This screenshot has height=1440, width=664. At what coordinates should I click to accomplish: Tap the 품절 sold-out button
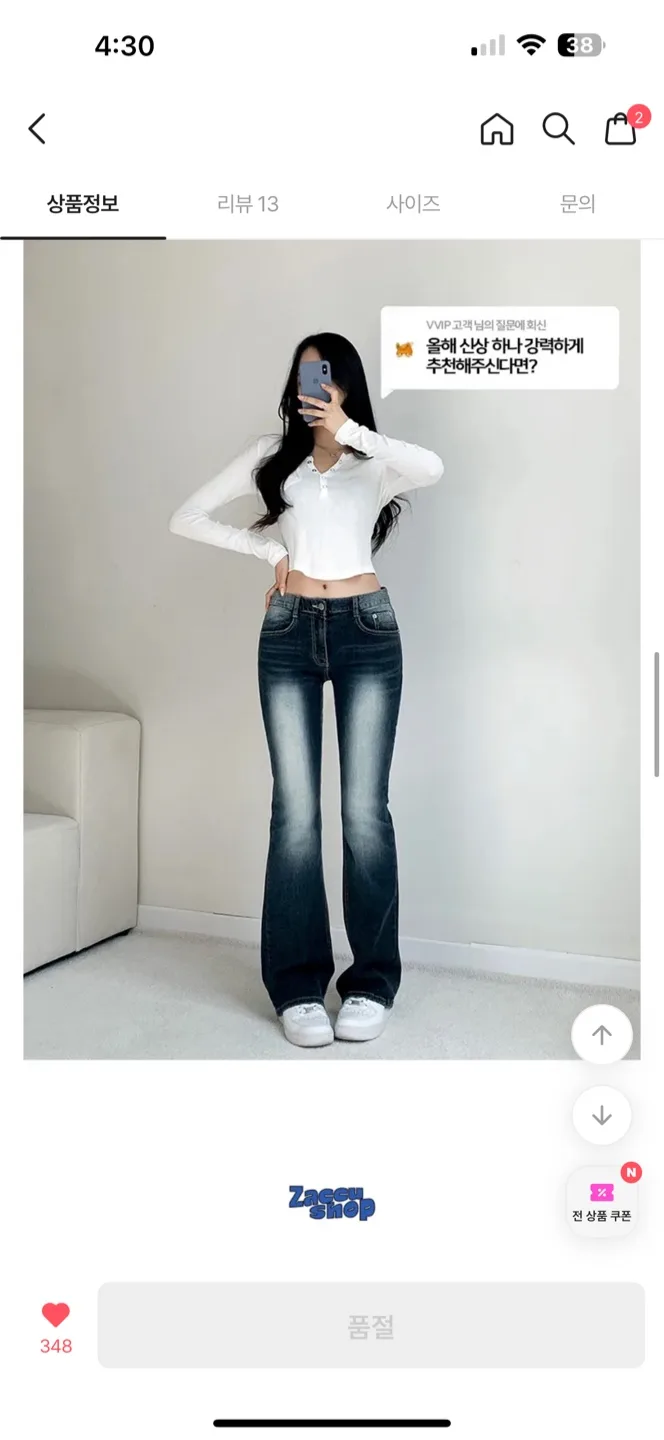[371, 1326]
